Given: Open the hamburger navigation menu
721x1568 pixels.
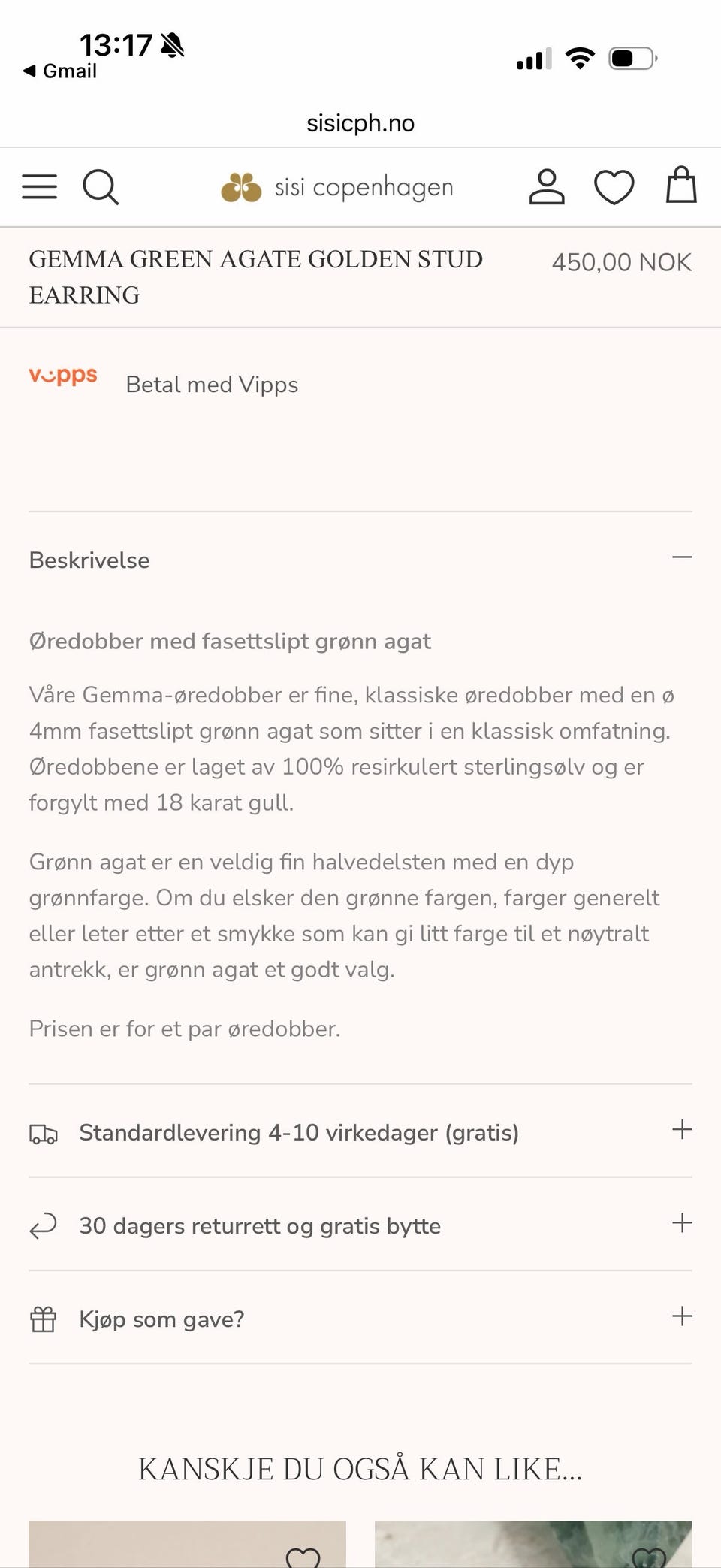Looking at the screenshot, I should [x=39, y=187].
